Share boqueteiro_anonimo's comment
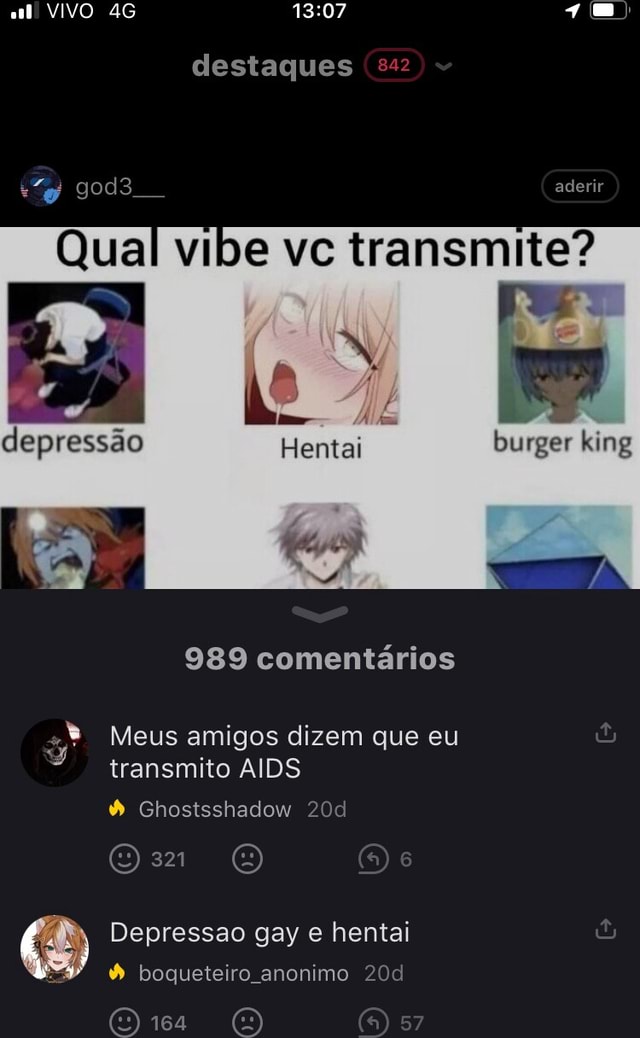Viewport: 640px width, 1038px height. pos(605,929)
